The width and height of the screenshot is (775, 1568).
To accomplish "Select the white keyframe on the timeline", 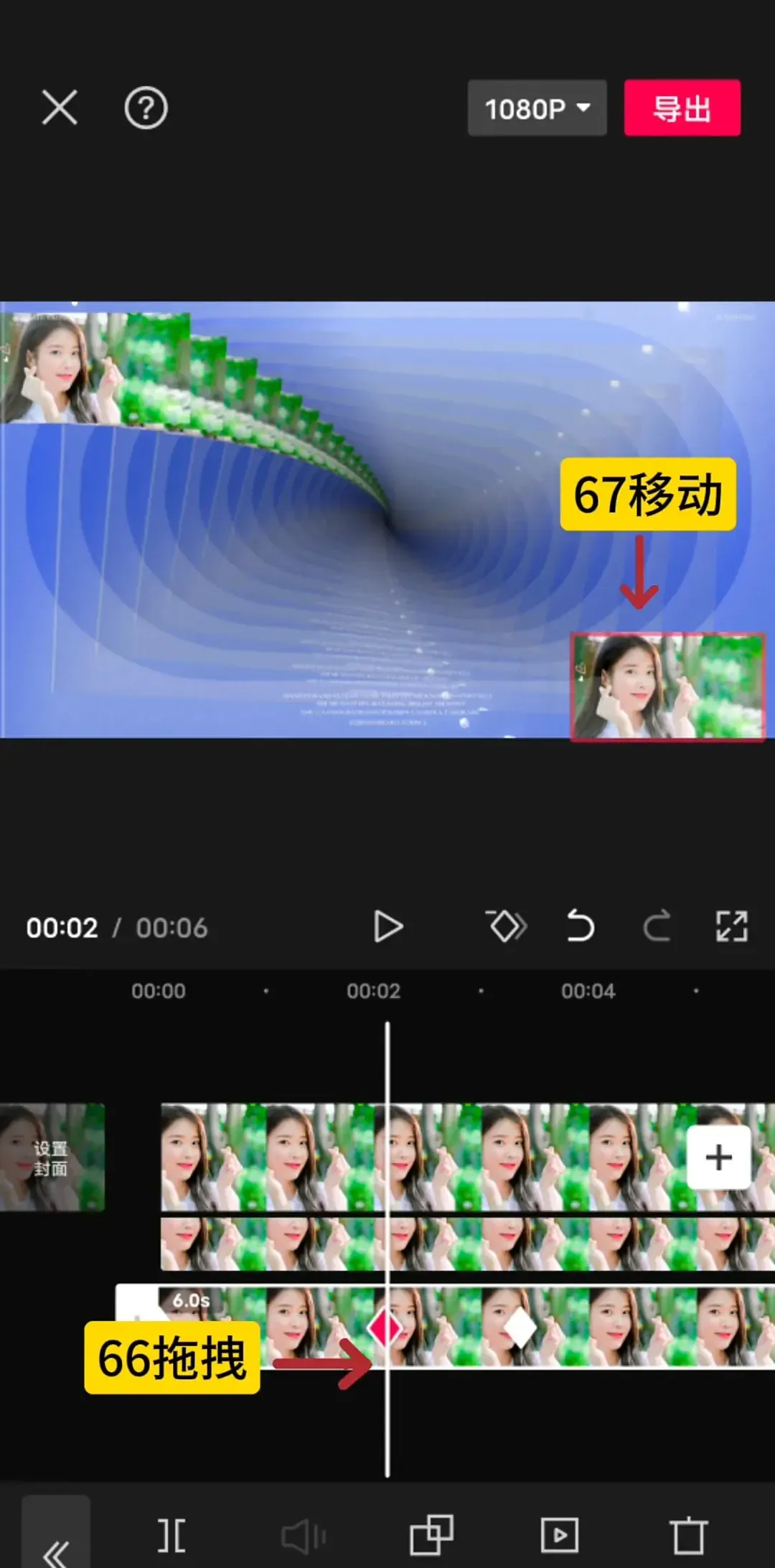I will click(x=520, y=1328).
